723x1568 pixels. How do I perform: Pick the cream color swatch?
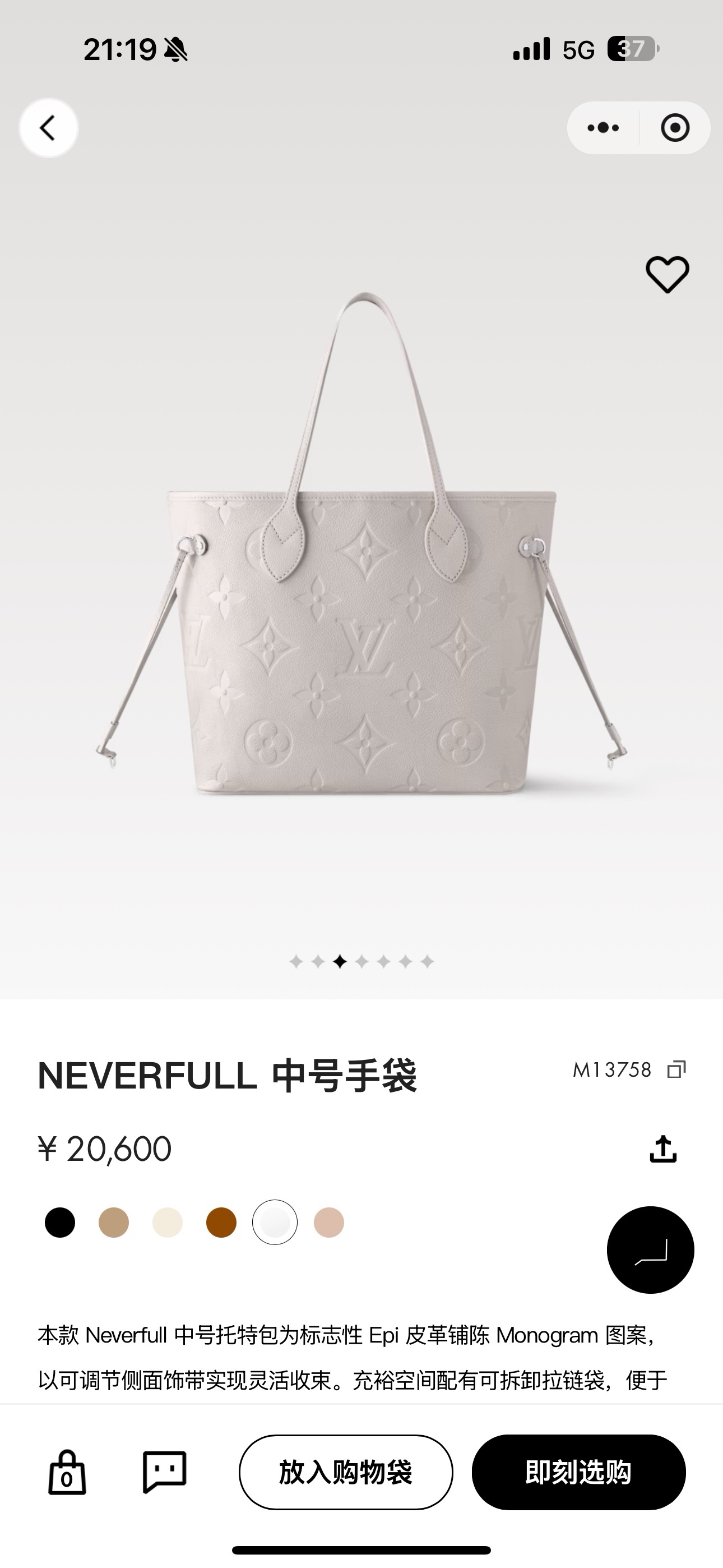point(168,1222)
